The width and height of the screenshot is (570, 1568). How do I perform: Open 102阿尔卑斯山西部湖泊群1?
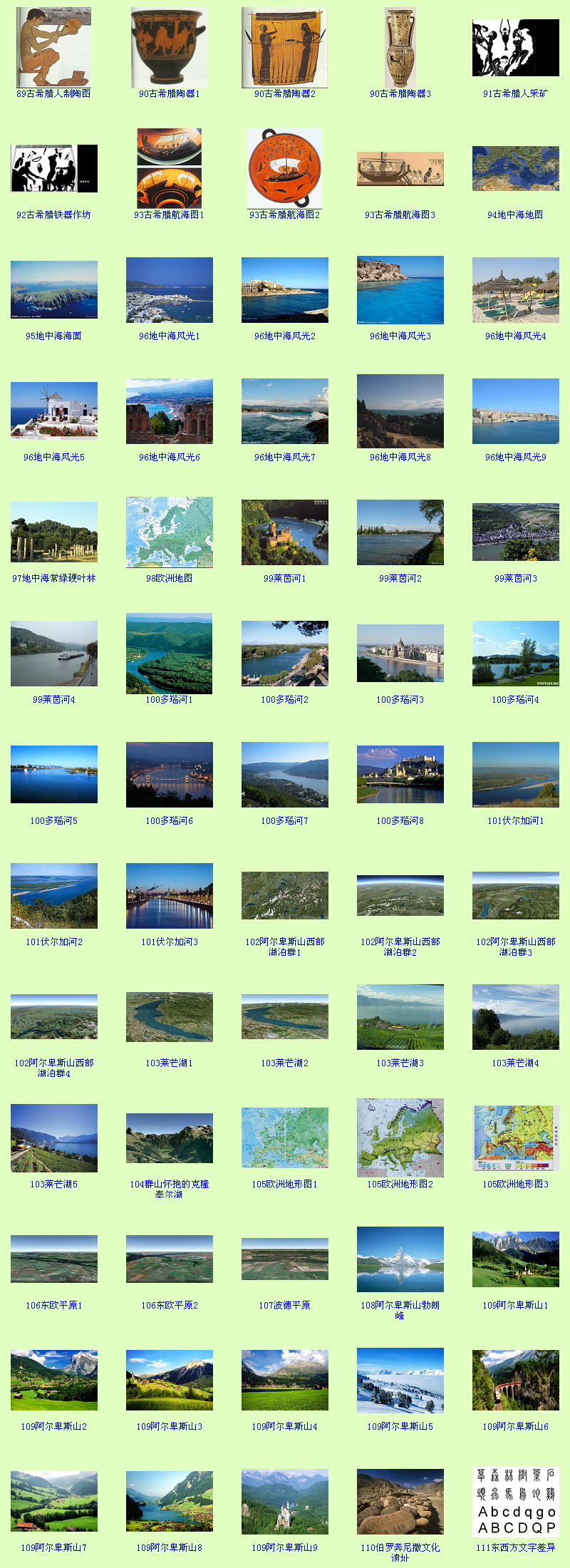tap(284, 947)
